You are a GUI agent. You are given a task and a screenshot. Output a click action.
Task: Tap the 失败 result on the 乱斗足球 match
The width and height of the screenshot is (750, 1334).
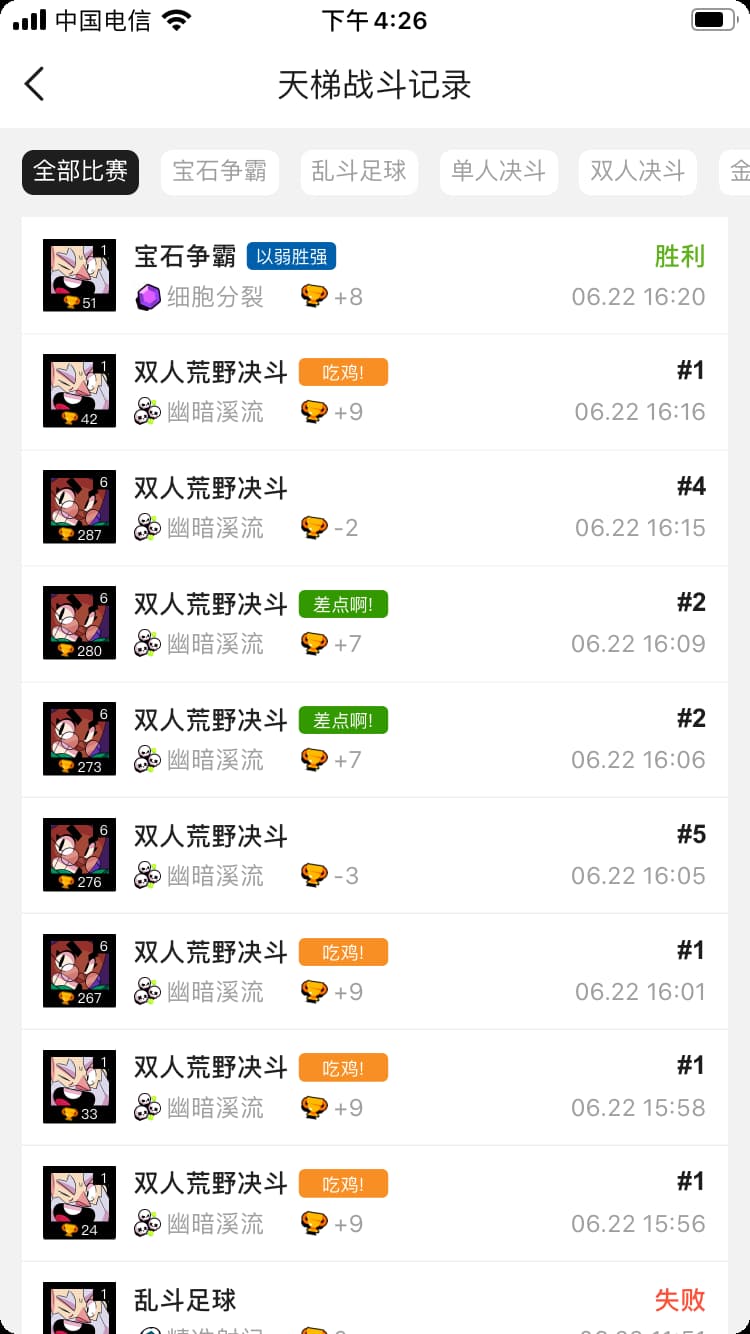[679, 1301]
